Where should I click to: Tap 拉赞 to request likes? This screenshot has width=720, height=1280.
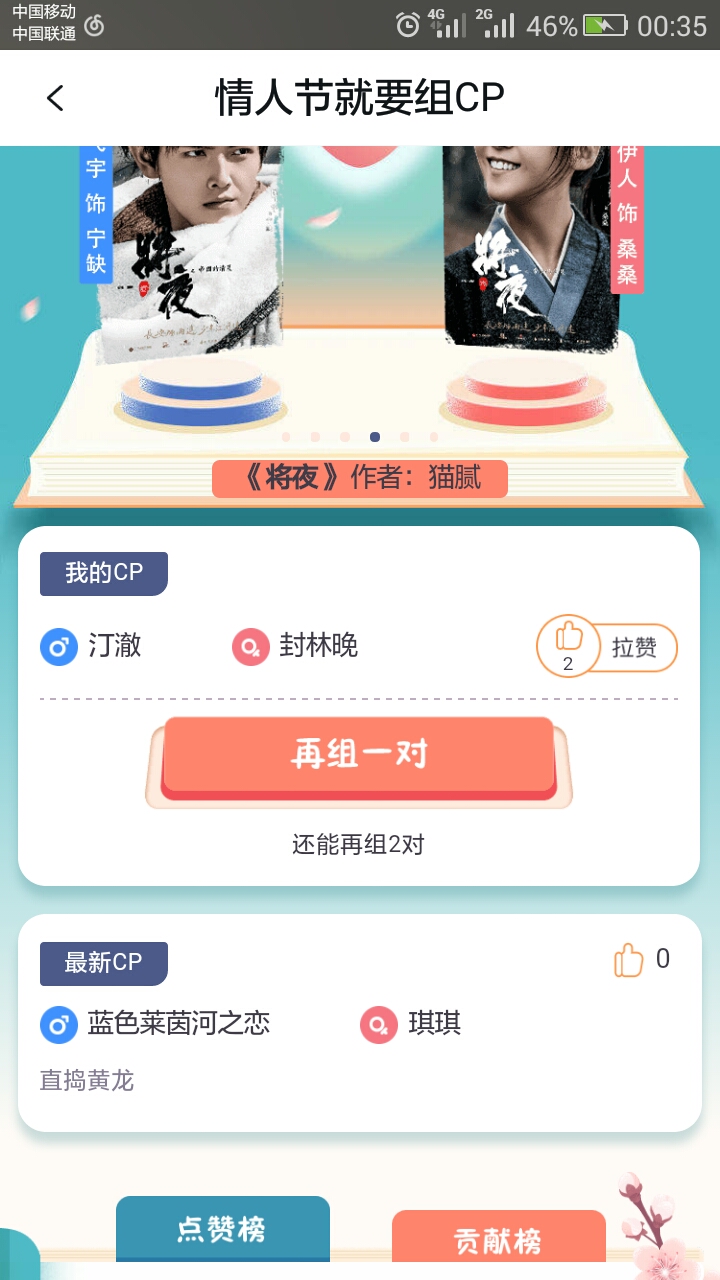[x=634, y=647]
